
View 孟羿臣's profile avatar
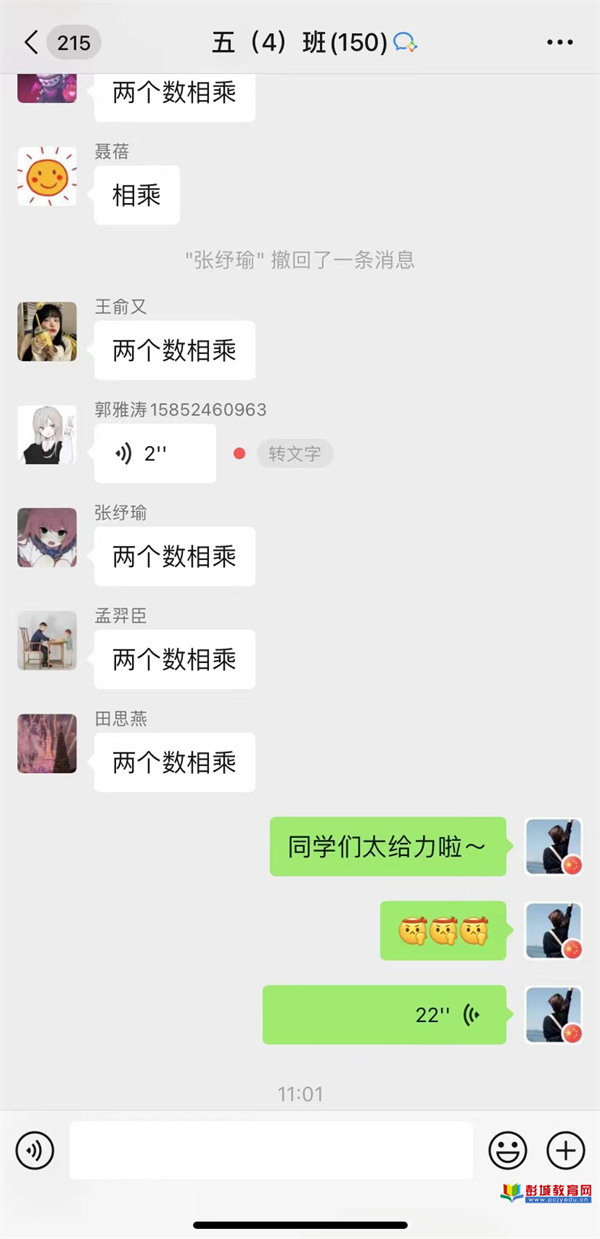pos(47,640)
